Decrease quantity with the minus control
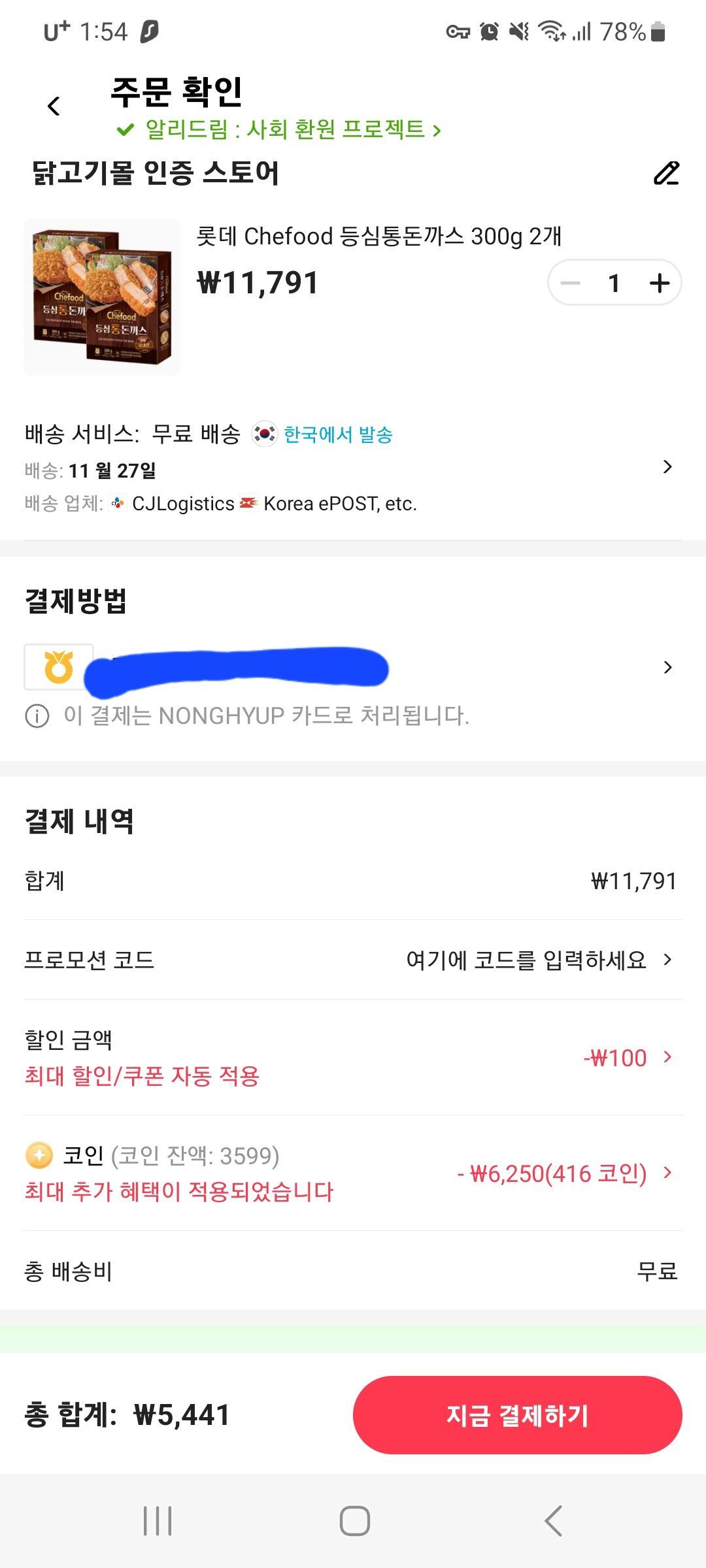The height and width of the screenshot is (1568, 706). pyautogui.click(x=570, y=283)
